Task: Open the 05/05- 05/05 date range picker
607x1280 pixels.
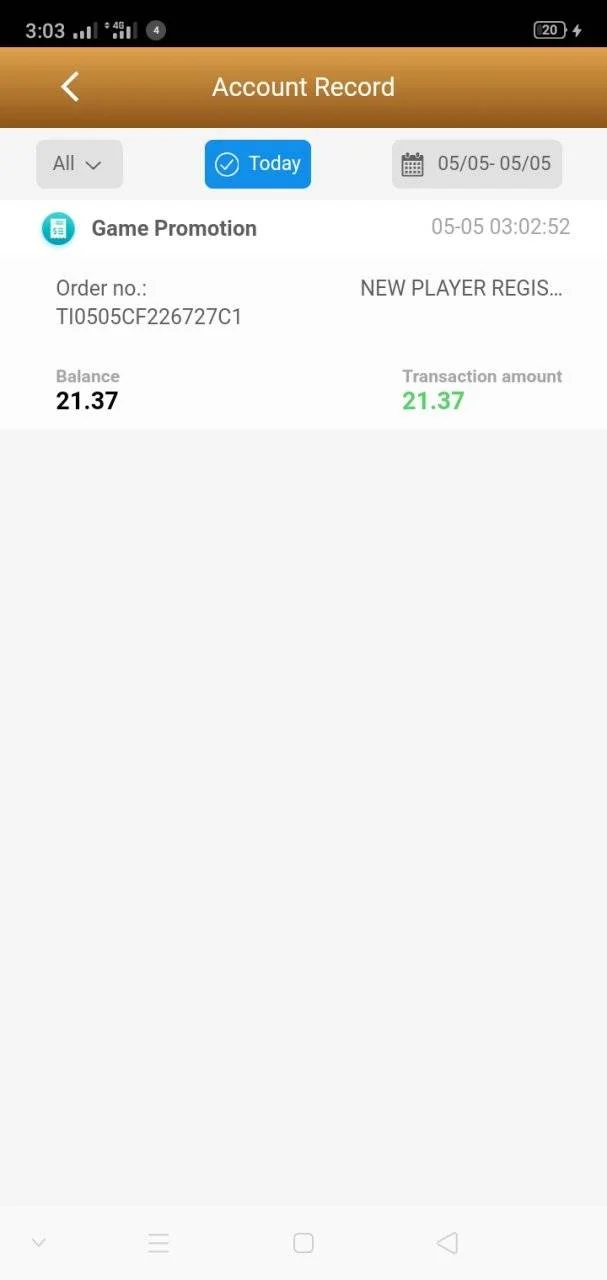Action: pos(477,164)
